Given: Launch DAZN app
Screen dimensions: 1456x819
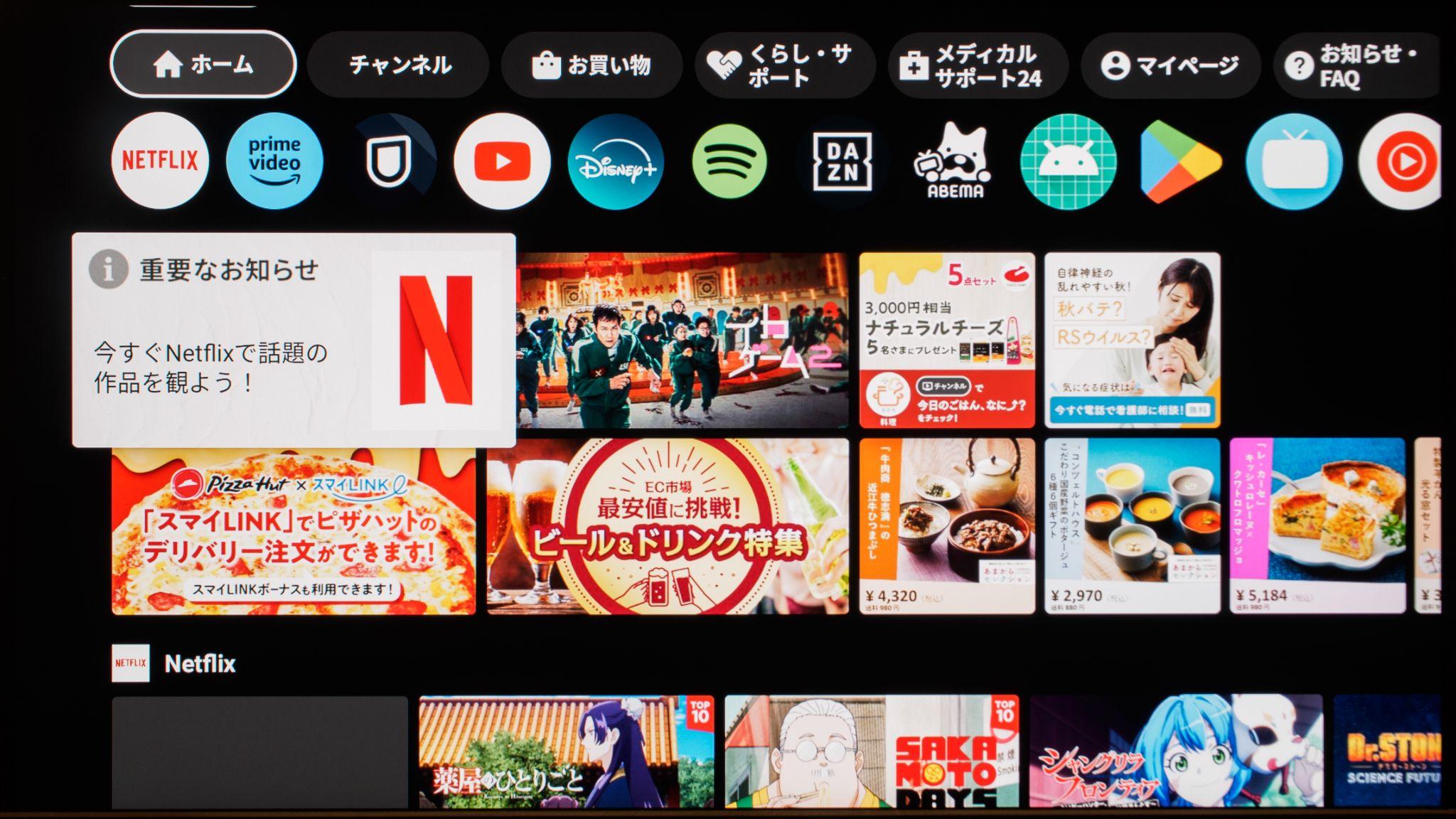Looking at the screenshot, I should click(x=842, y=162).
